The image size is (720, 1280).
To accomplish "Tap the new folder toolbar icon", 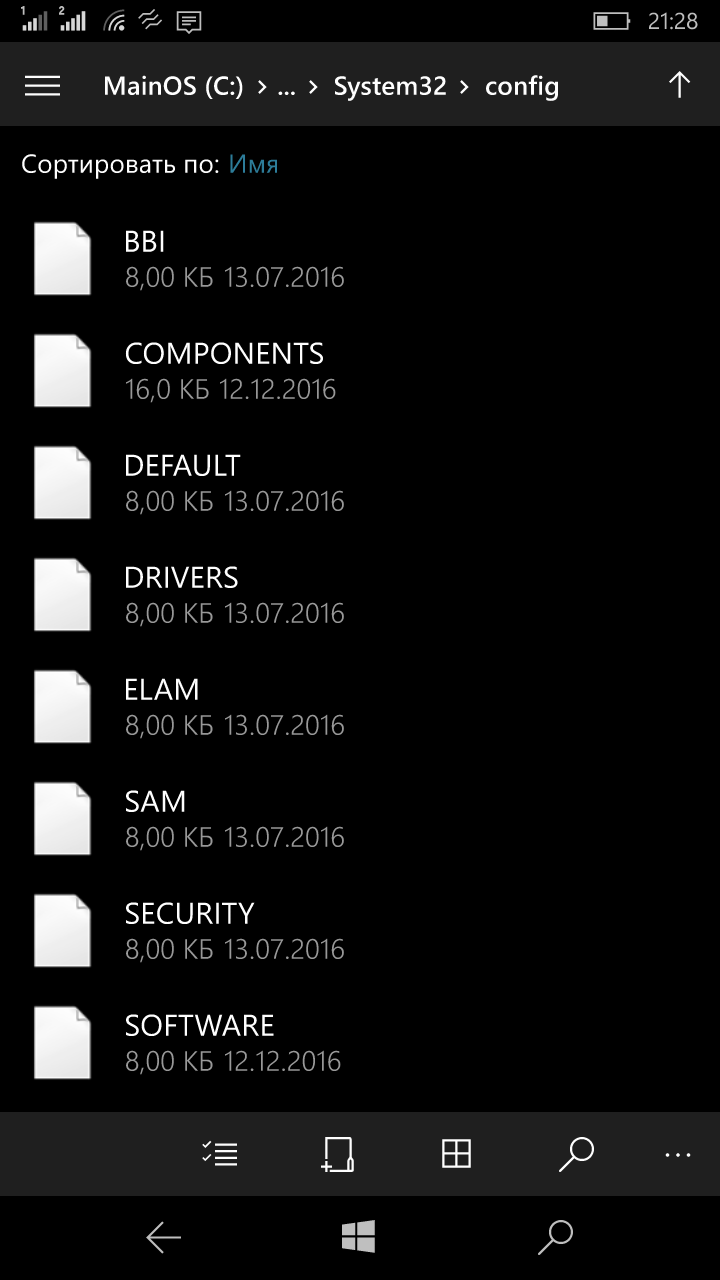I will [338, 1153].
